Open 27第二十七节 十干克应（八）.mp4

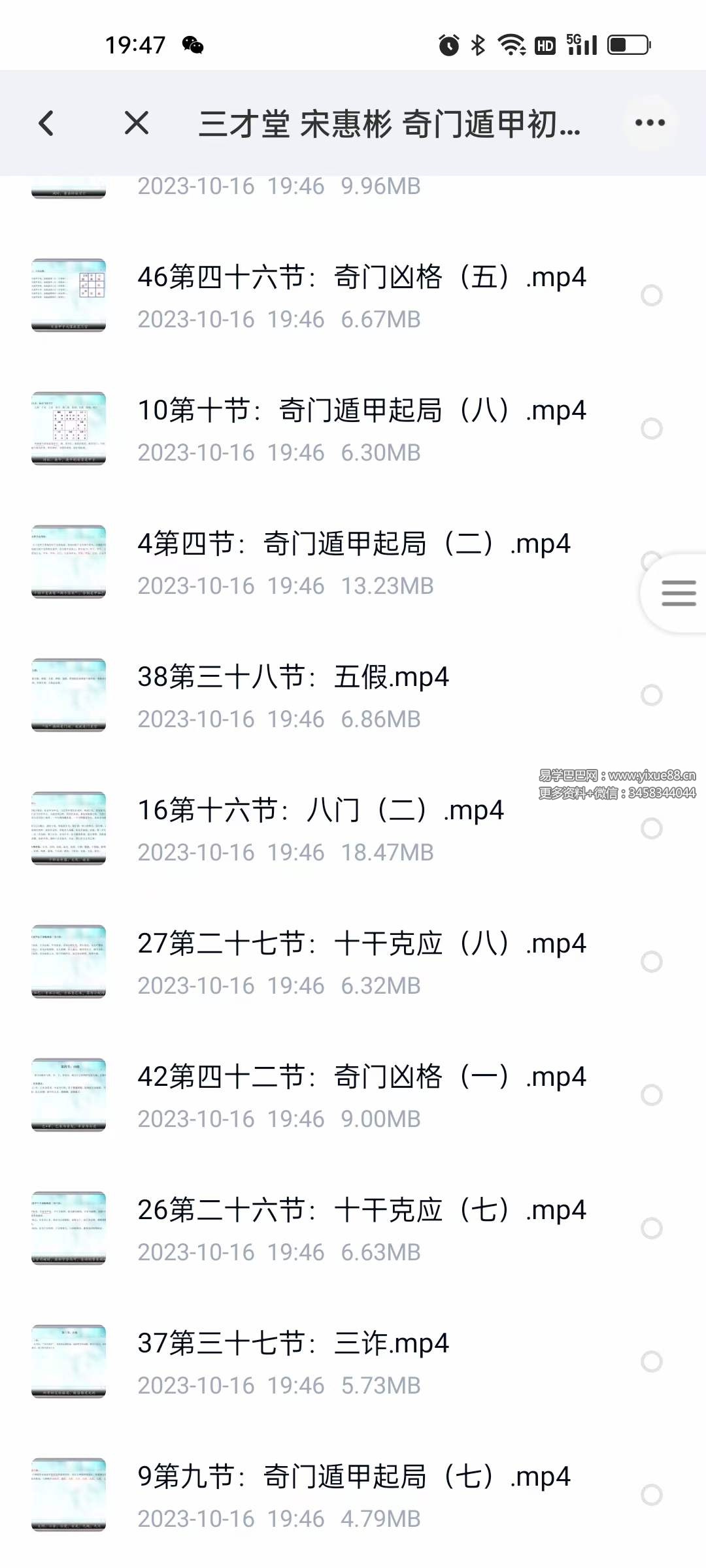pos(361,944)
